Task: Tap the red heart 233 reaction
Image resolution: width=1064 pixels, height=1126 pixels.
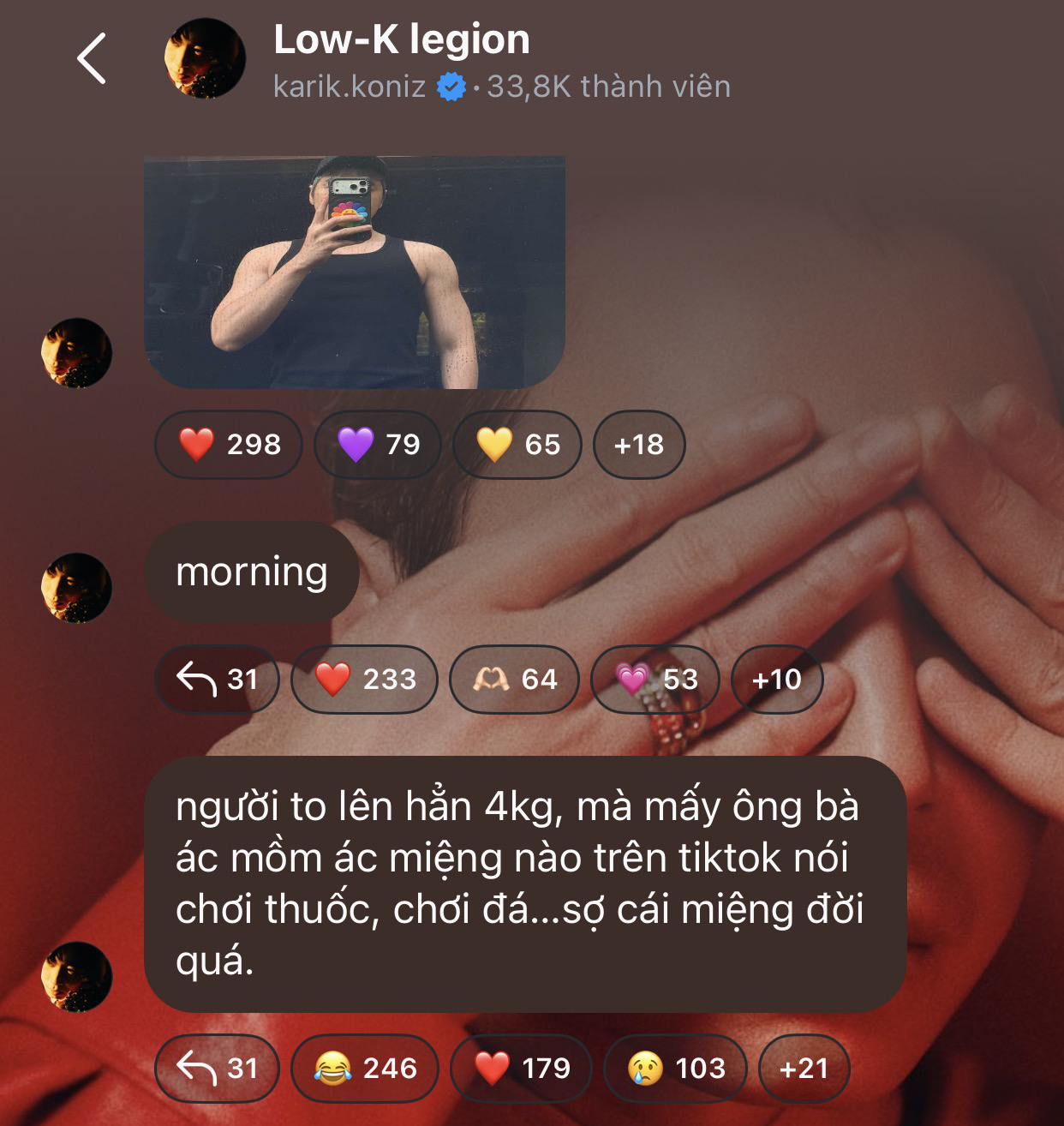Action: pyautogui.click(x=364, y=680)
